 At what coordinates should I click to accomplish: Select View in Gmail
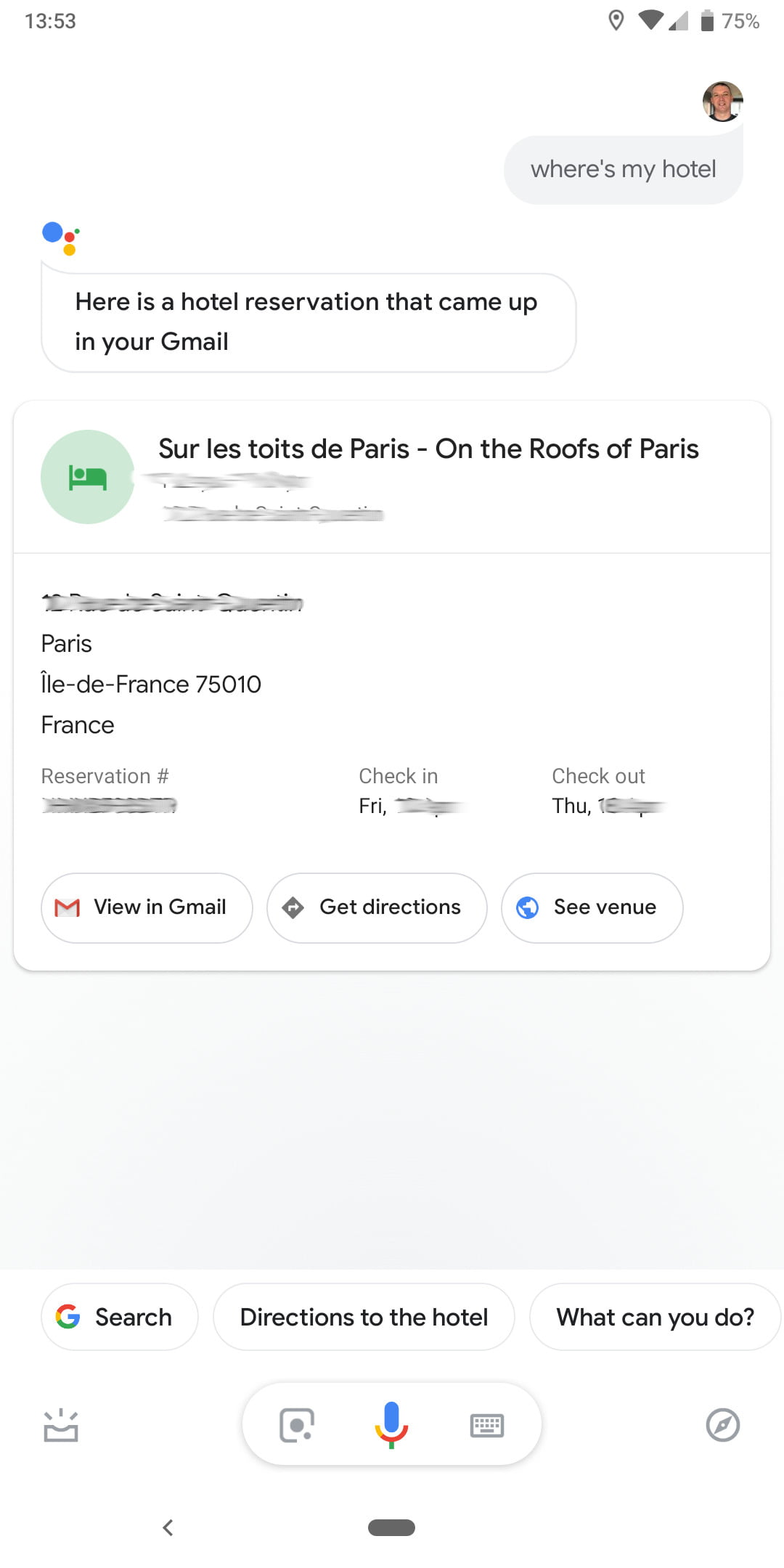pos(146,907)
